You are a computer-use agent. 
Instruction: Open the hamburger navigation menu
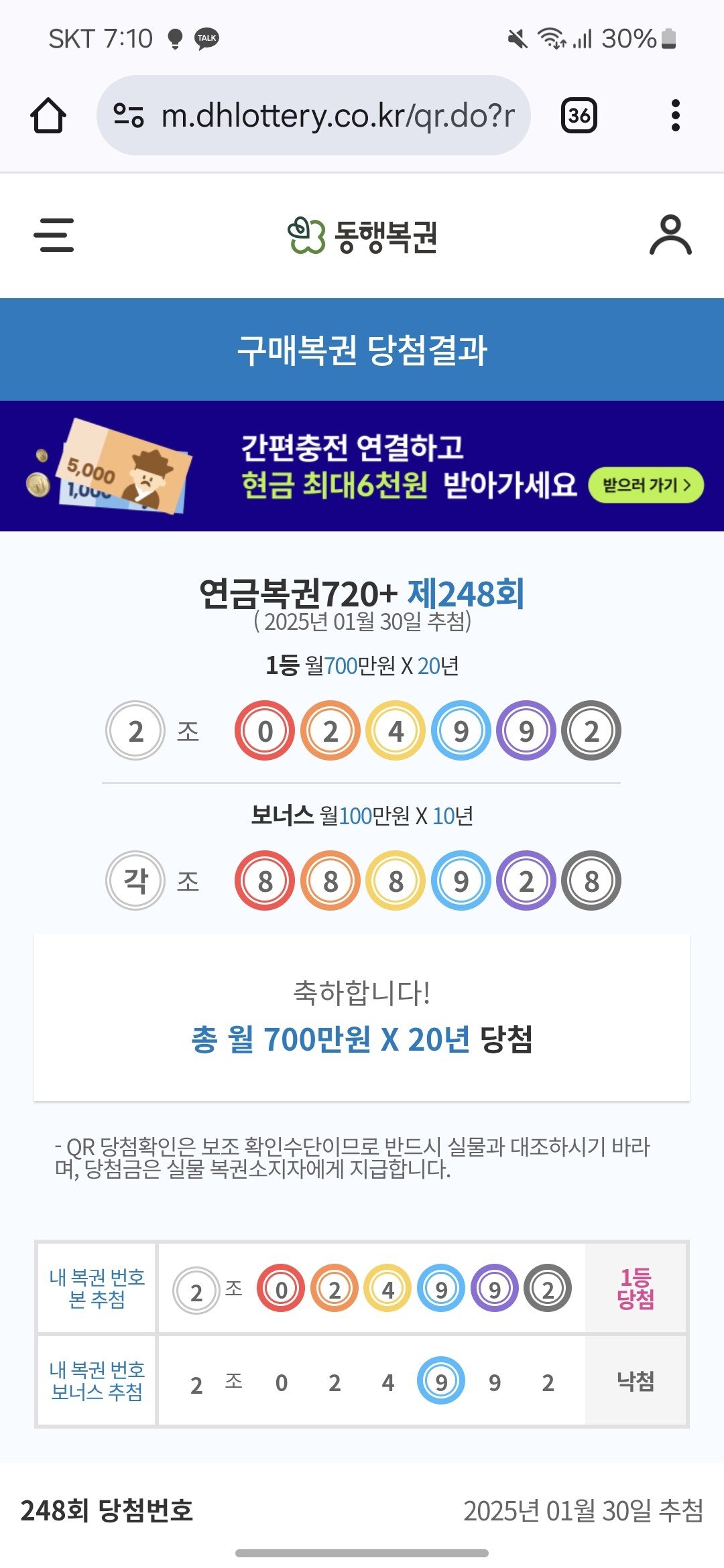pos(54,235)
